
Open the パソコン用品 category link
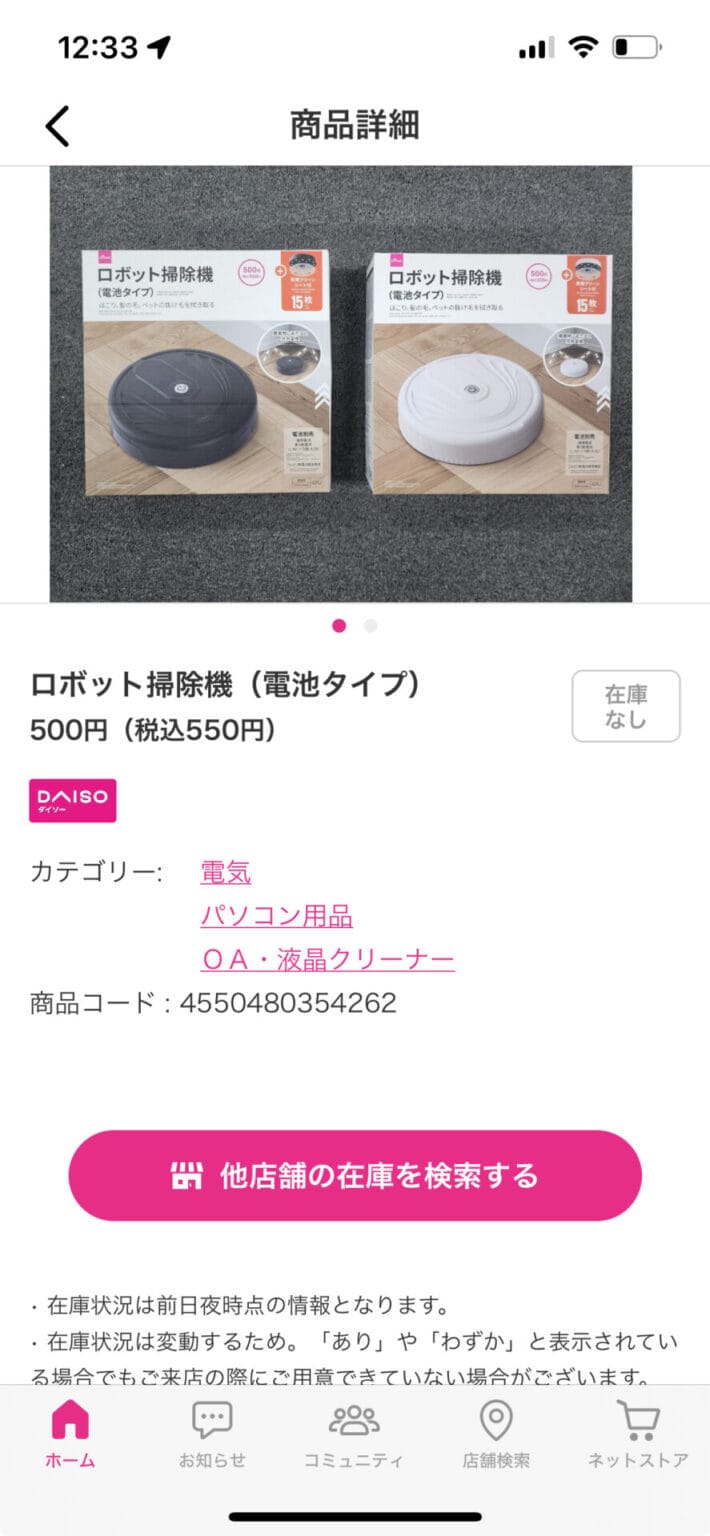pyautogui.click(x=276, y=916)
